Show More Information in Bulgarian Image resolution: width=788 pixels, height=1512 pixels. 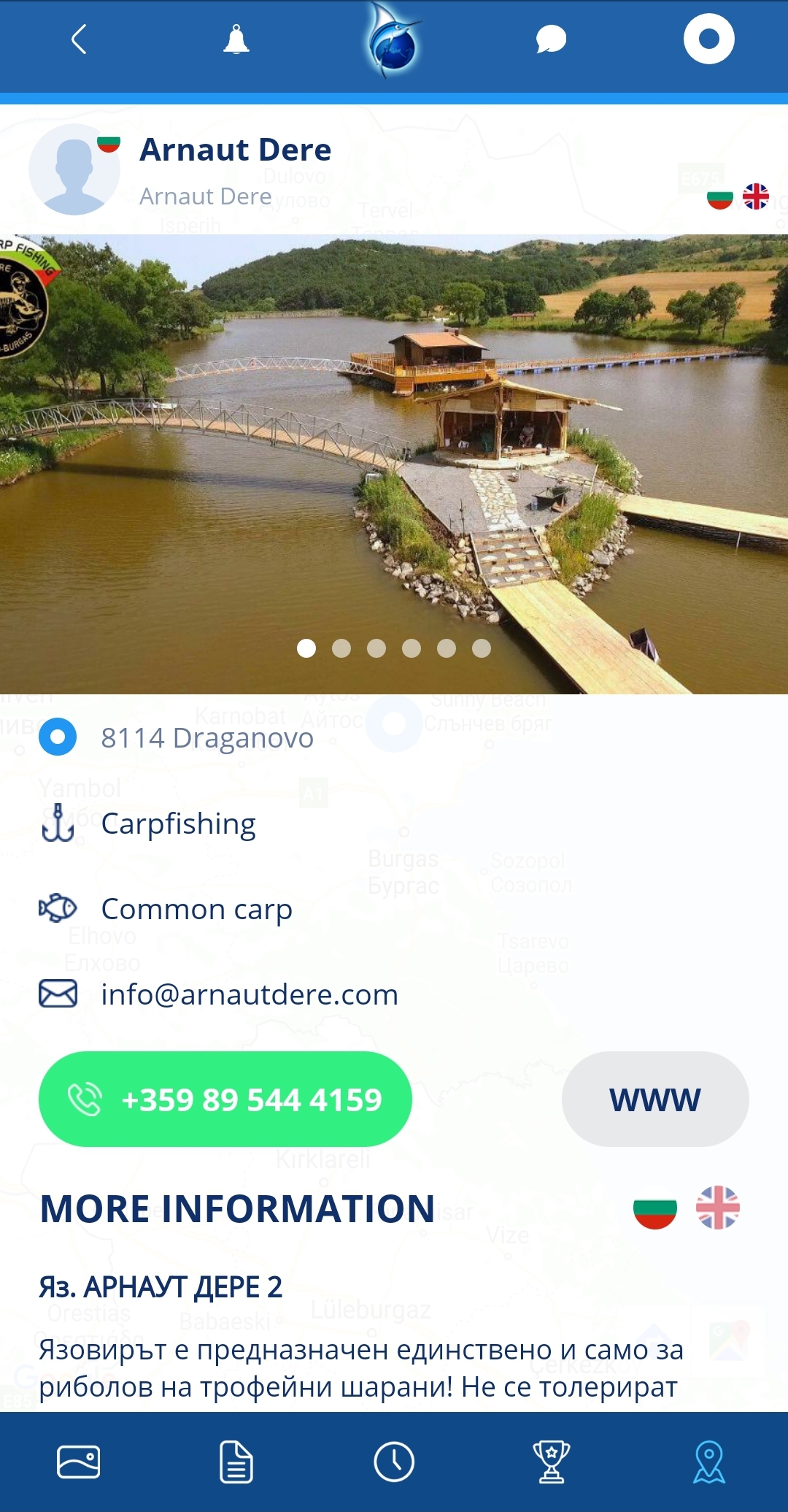tap(654, 1209)
